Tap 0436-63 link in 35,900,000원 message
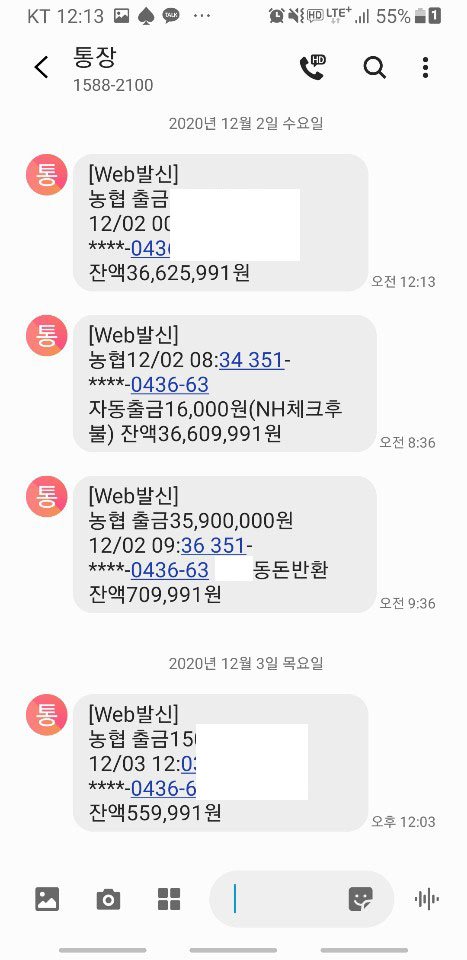This screenshot has height=960, width=467. click(170, 569)
